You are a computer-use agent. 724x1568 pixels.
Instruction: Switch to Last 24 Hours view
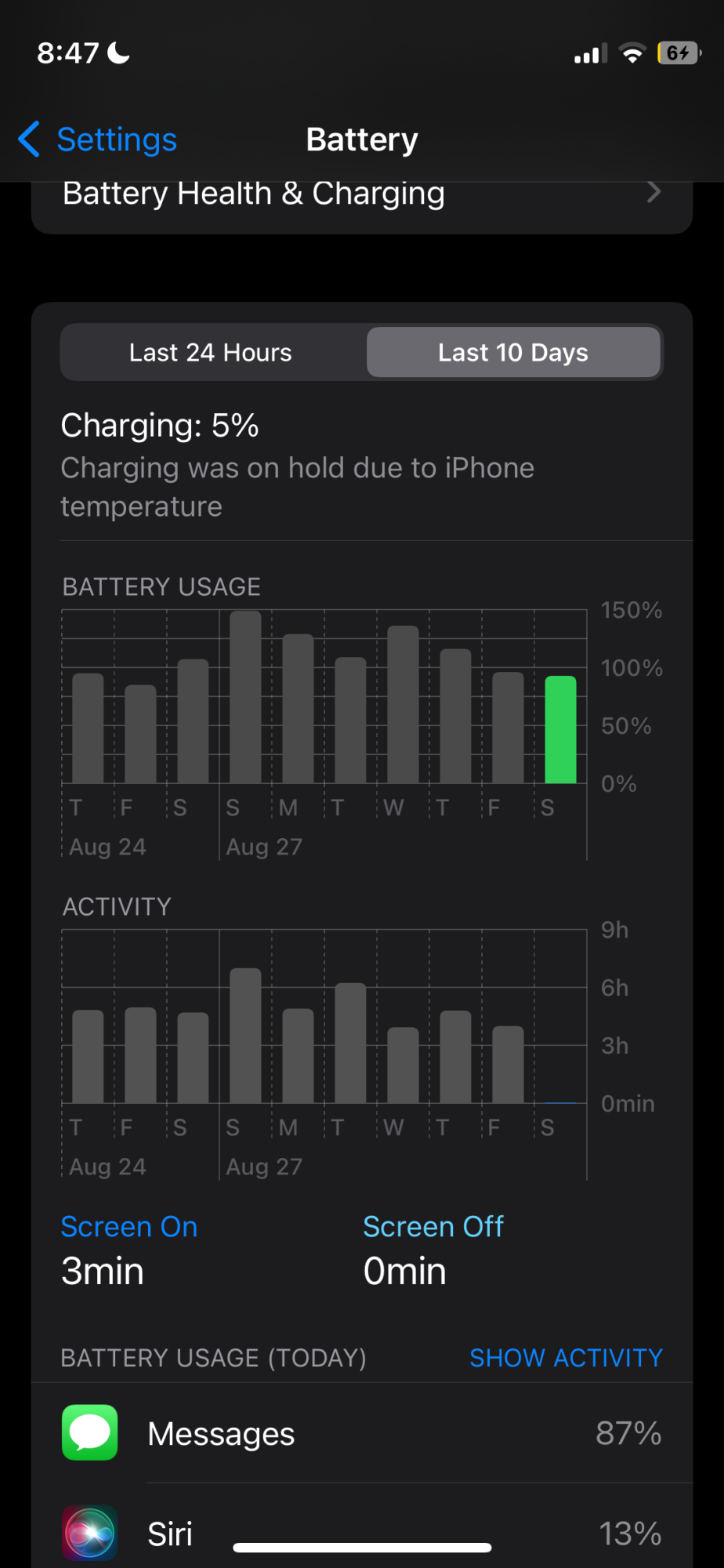click(211, 353)
